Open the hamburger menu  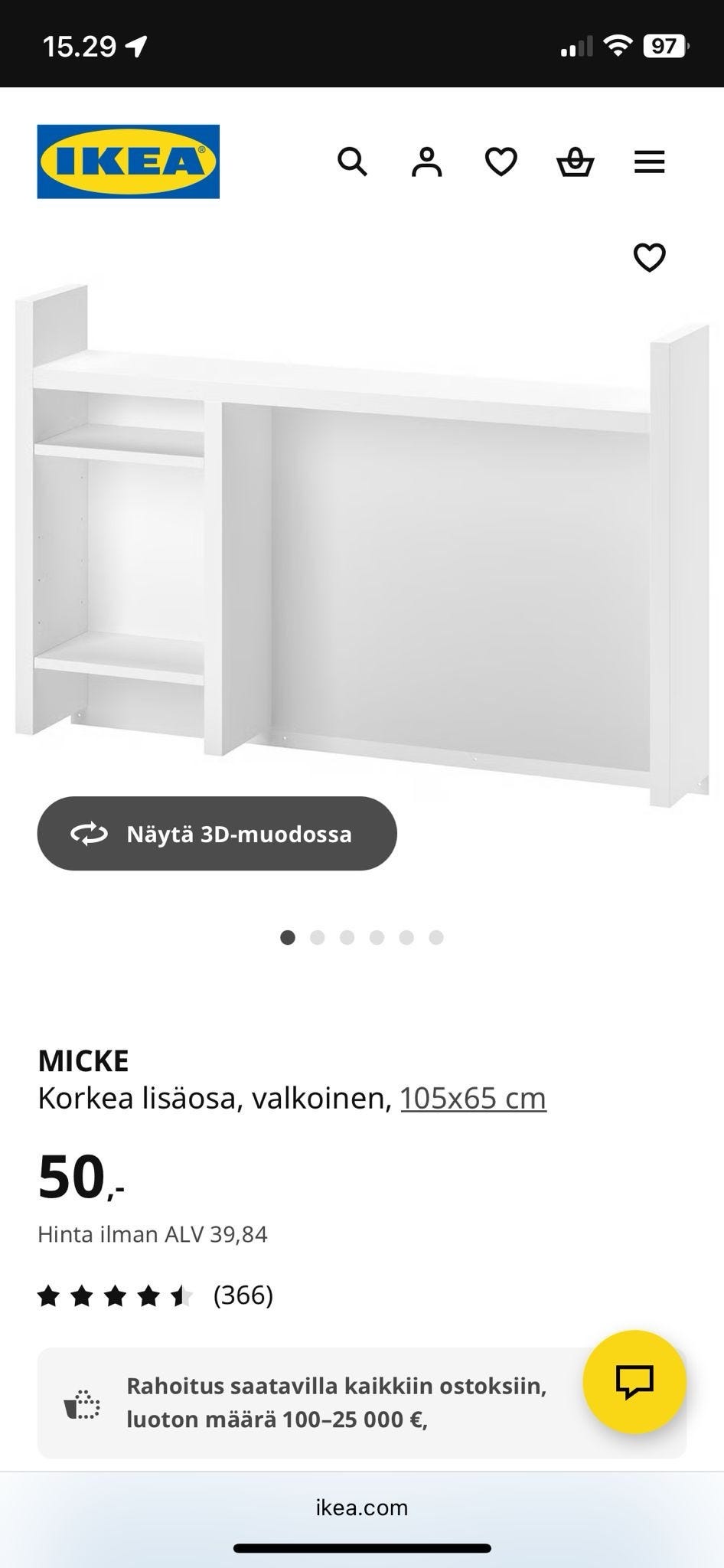(649, 162)
